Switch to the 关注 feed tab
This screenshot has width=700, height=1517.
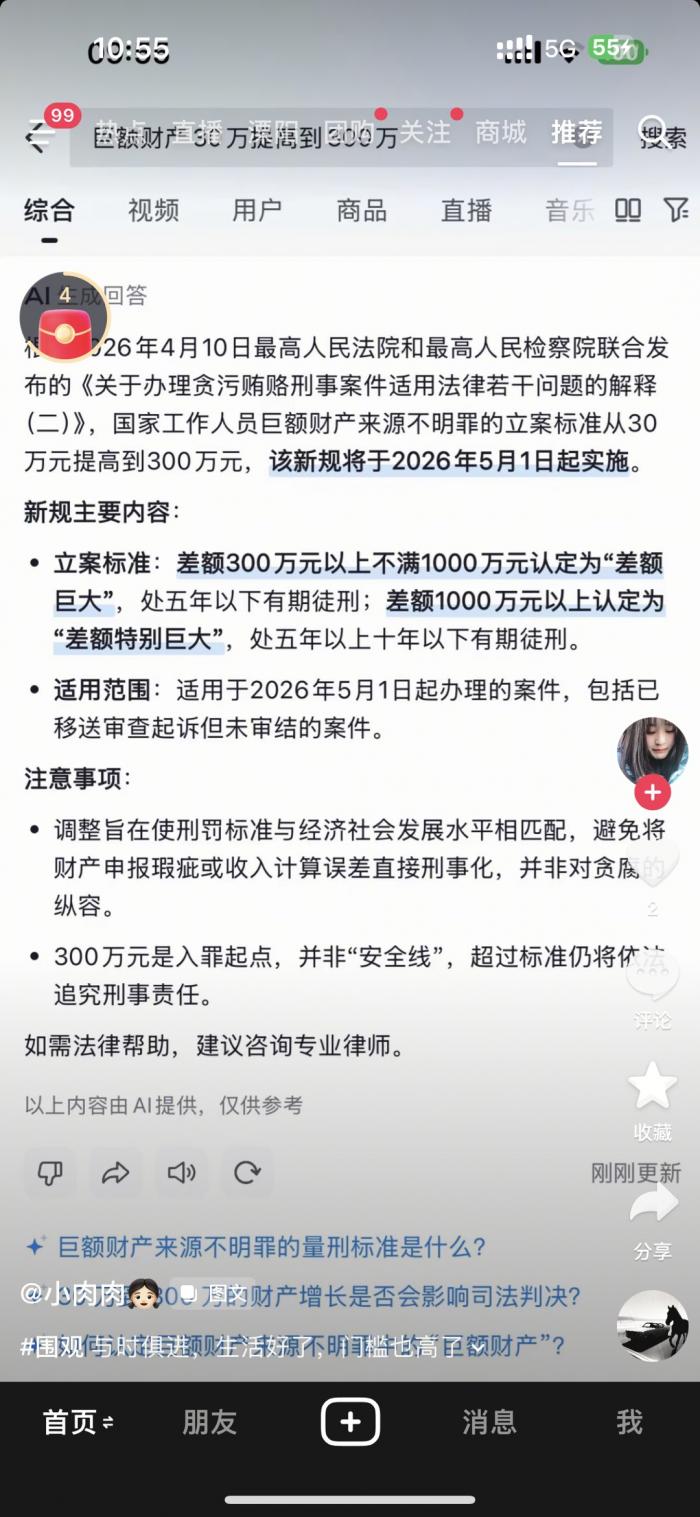tap(425, 132)
